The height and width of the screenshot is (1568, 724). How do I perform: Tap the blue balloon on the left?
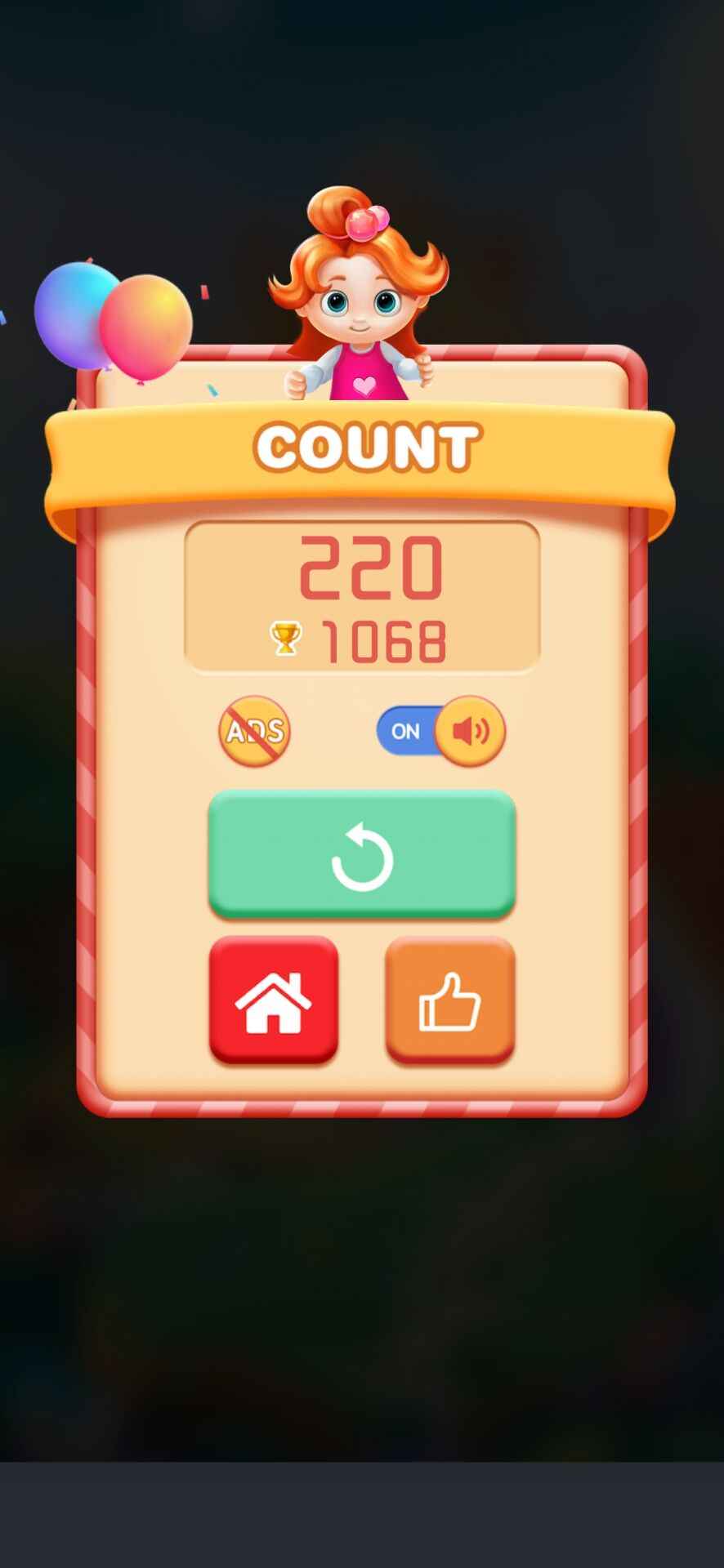tap(78, 318)
